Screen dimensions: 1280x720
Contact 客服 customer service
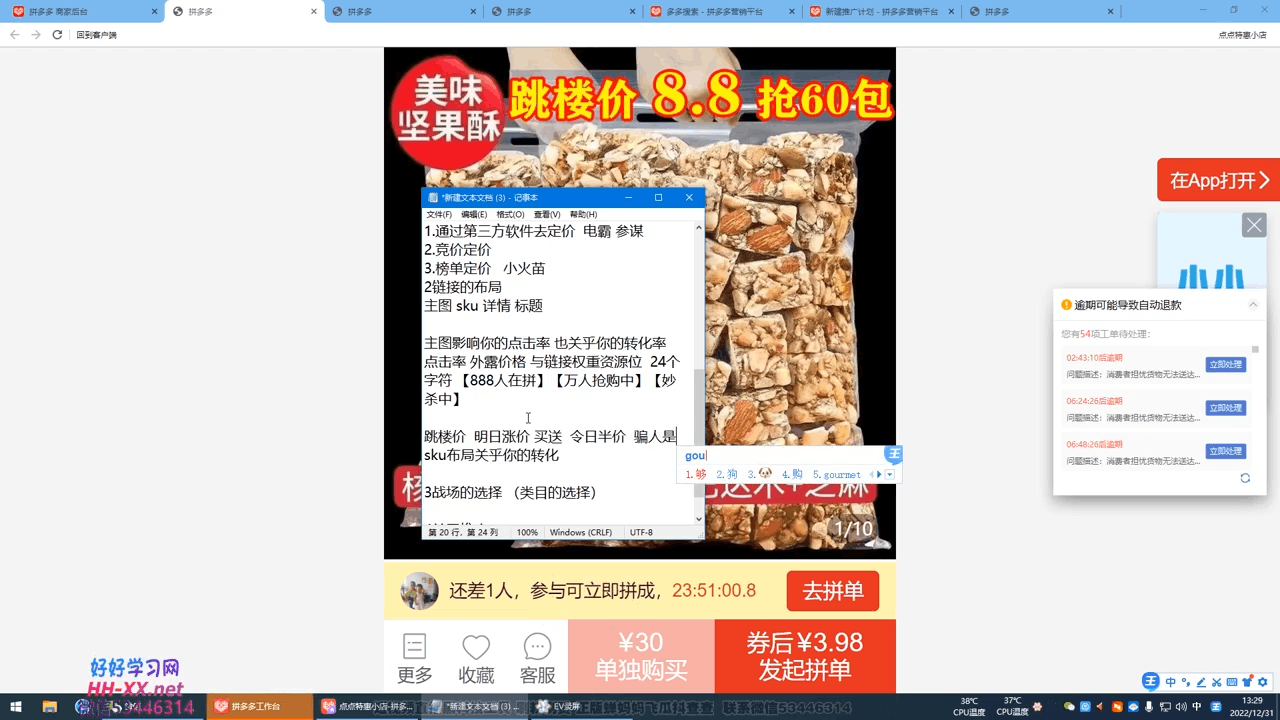[537, 658]
